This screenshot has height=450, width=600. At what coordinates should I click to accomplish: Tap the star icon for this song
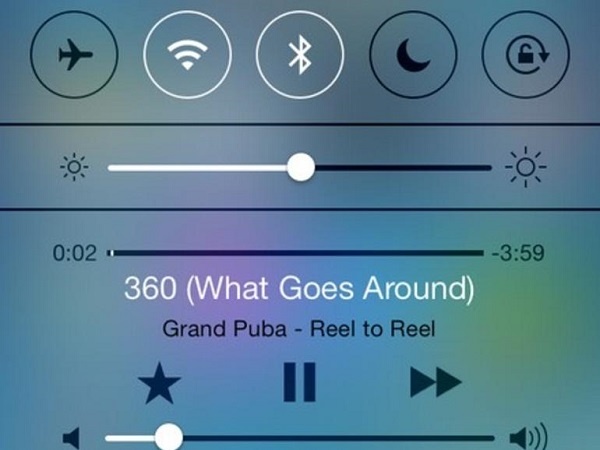pos(160,382)
